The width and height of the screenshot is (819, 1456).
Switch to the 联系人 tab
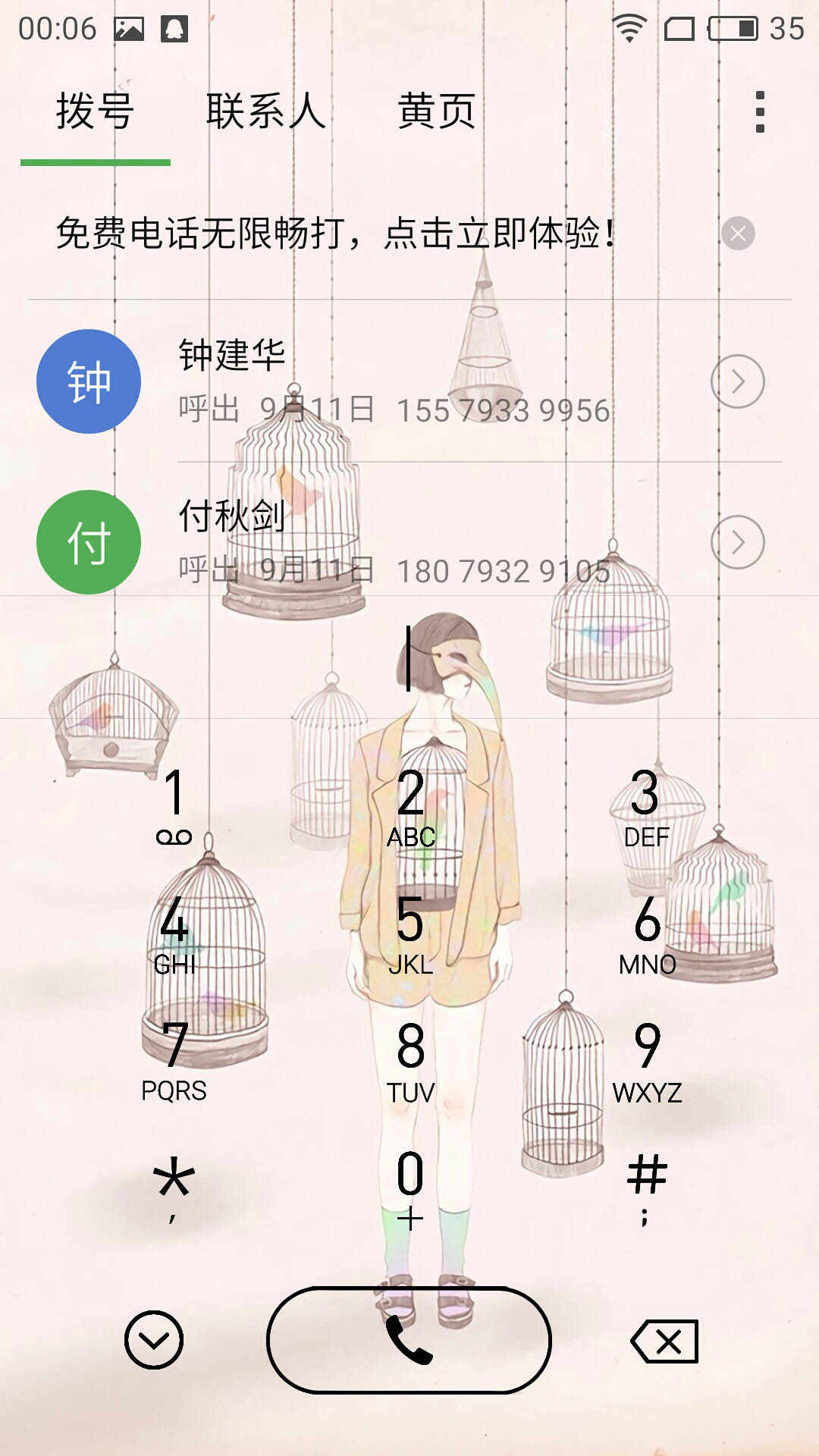(x=265, y=112)
